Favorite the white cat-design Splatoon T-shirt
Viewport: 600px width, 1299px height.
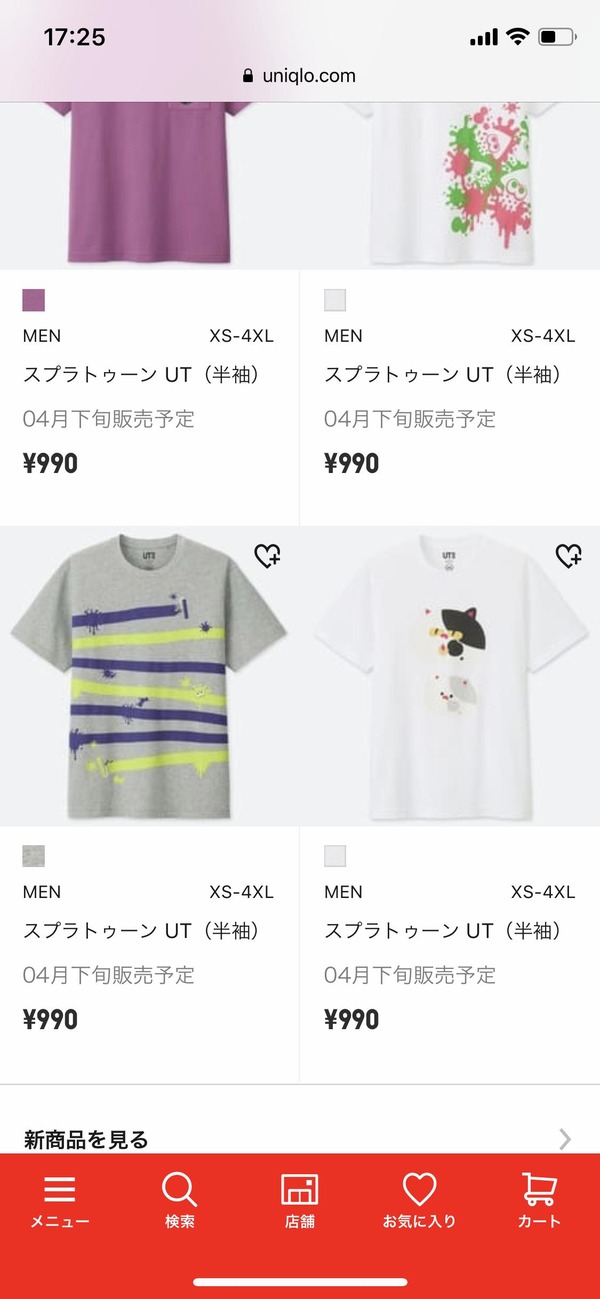pos(569,556)
